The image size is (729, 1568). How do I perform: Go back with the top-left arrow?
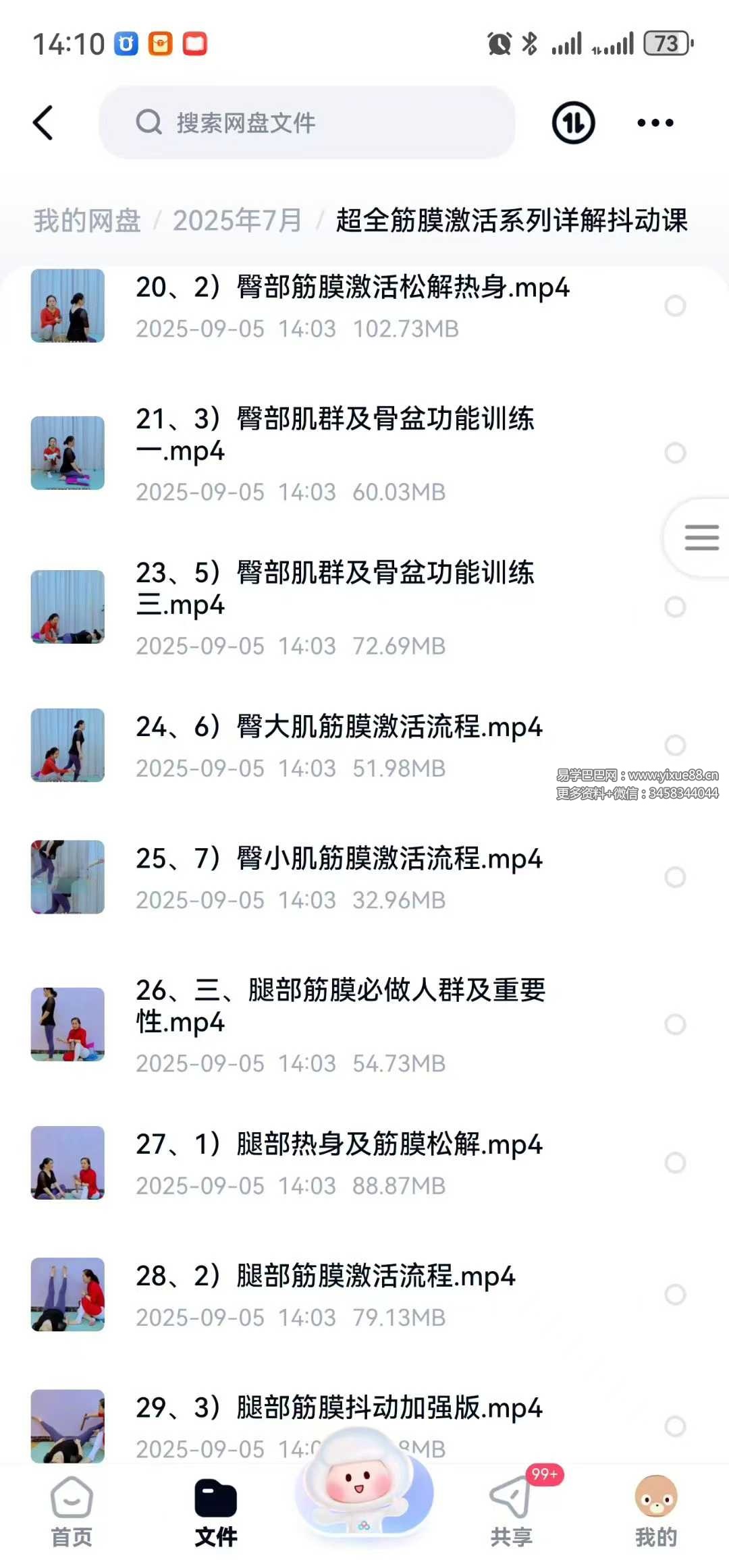pos(43,123)
